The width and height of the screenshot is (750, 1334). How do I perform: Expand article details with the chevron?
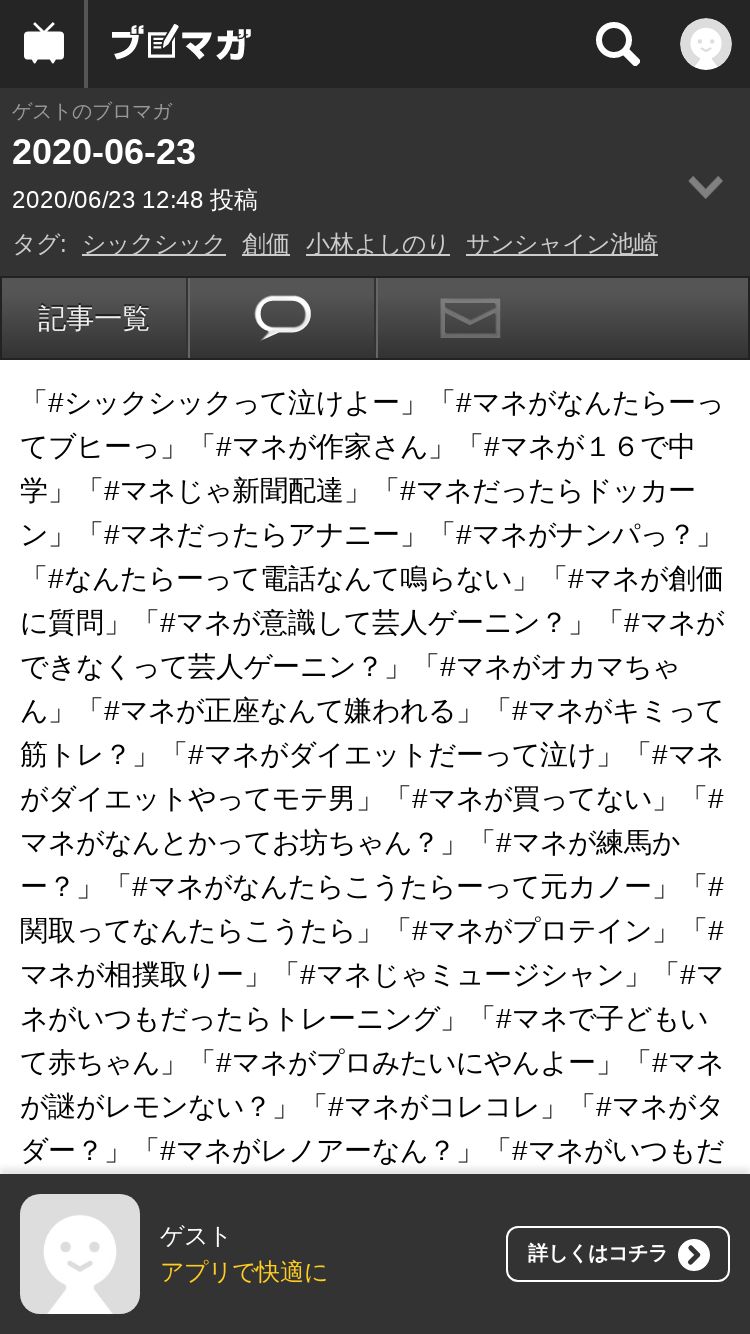[706, 186]
